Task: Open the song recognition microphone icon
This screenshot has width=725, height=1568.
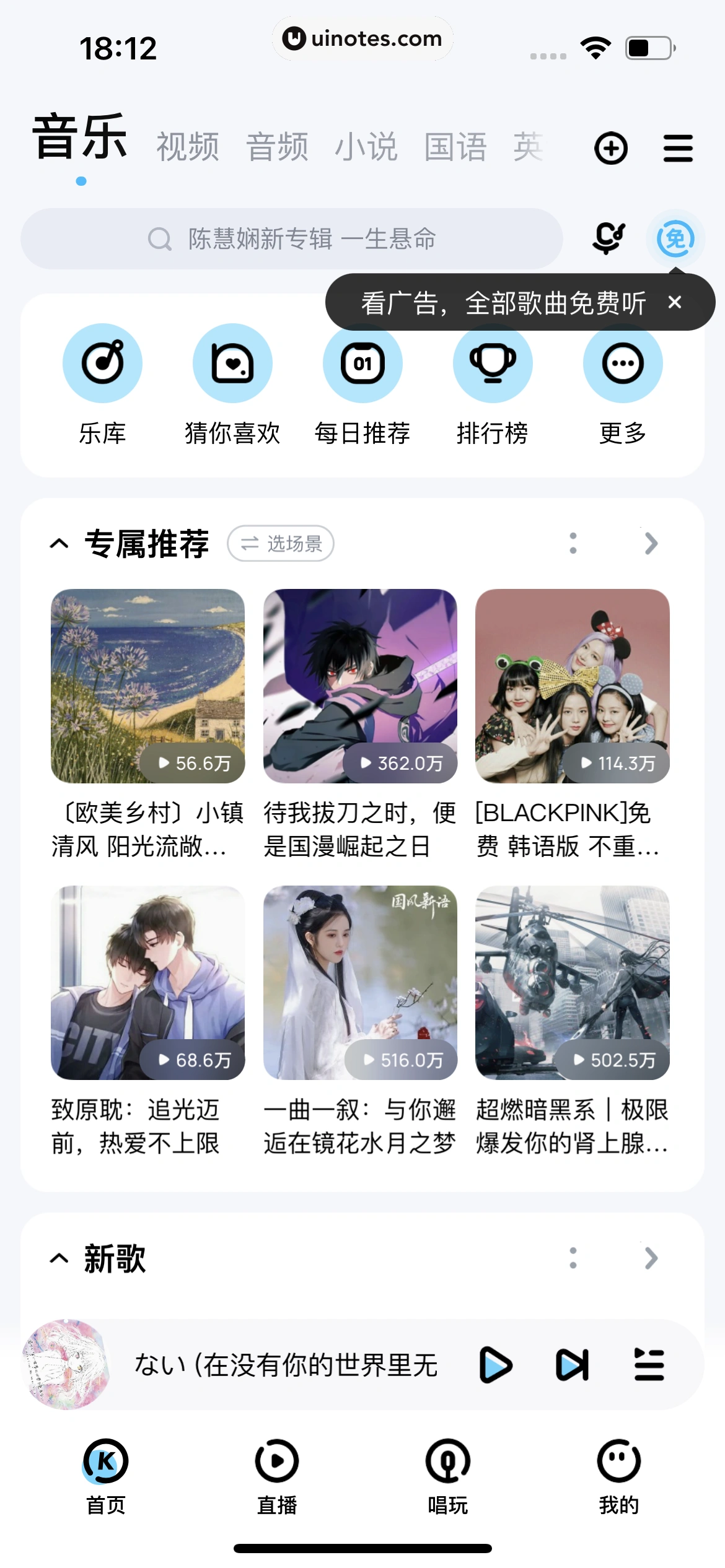Action: (609, 238)
